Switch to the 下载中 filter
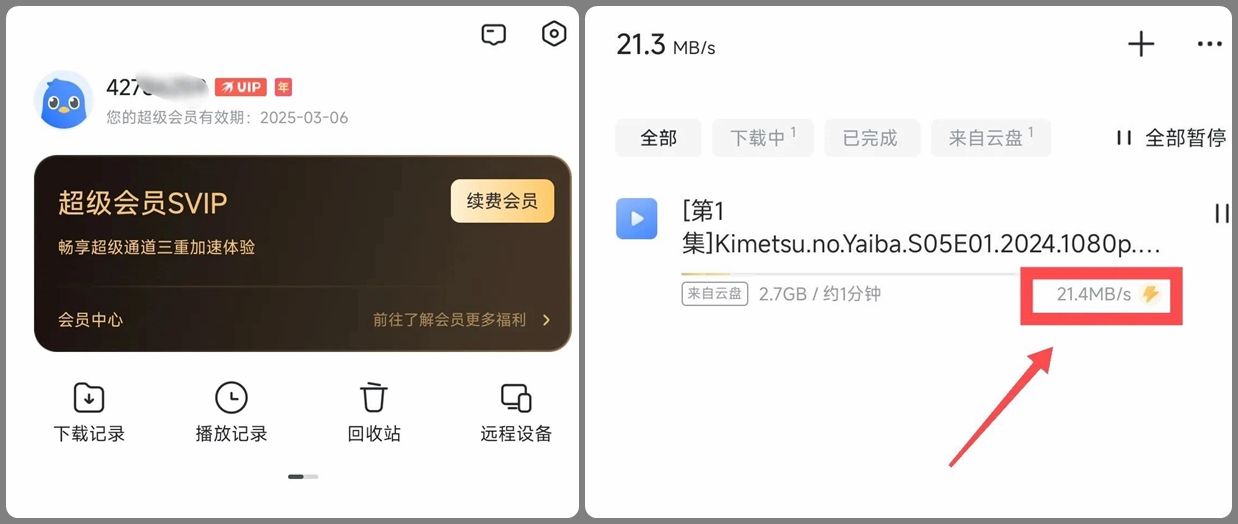 click(x=763, y=138)
